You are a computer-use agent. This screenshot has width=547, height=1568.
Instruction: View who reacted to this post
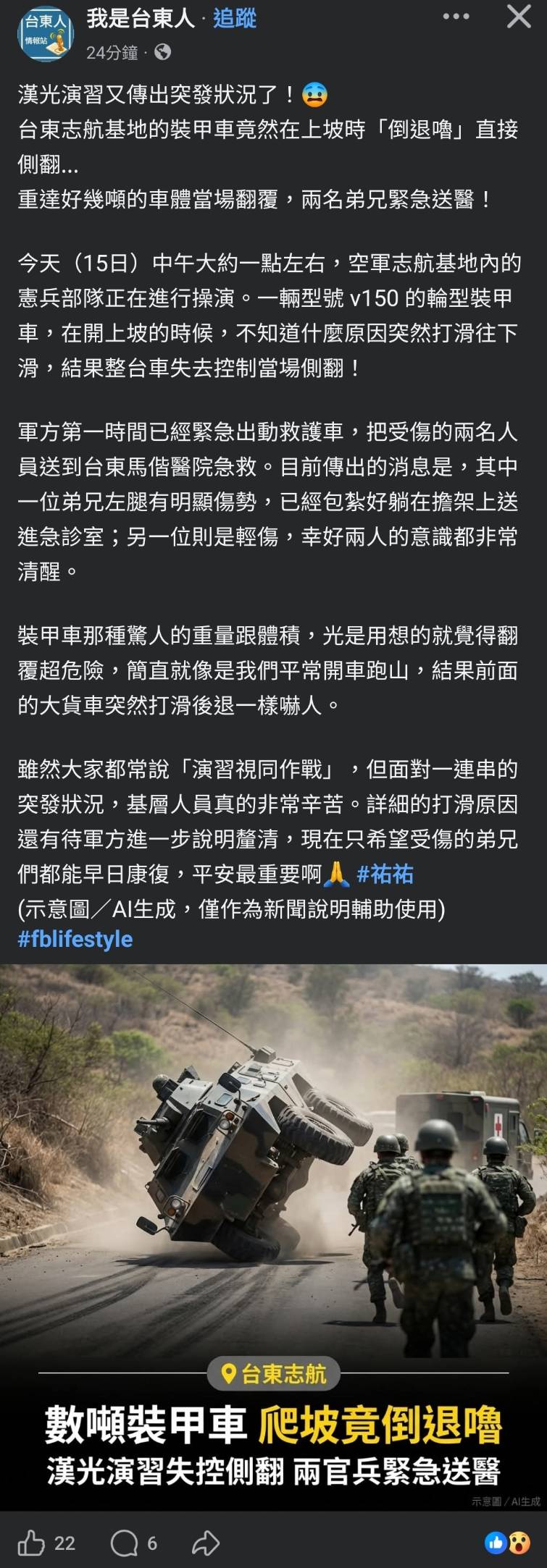(507, 1543)
